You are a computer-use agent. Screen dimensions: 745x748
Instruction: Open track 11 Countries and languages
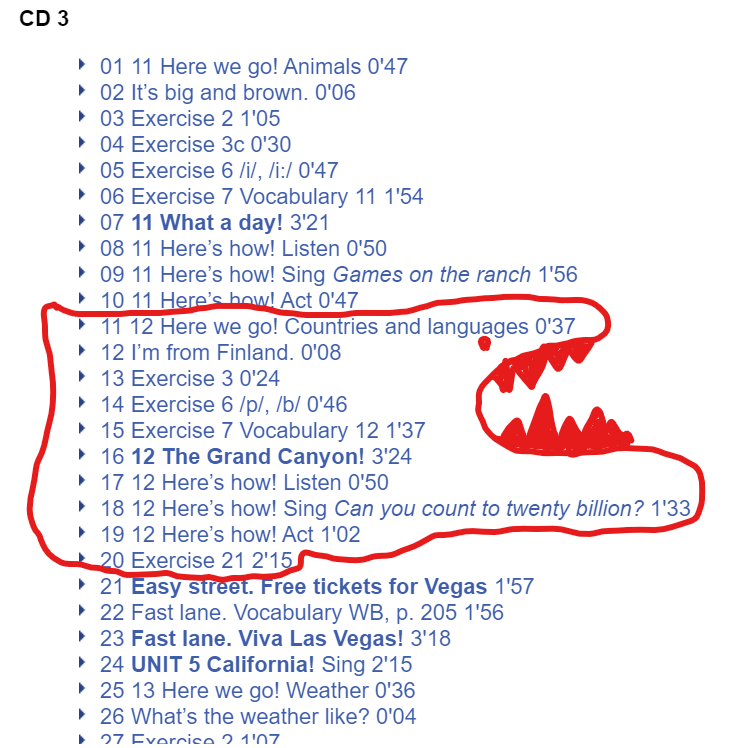pos(337,327)
